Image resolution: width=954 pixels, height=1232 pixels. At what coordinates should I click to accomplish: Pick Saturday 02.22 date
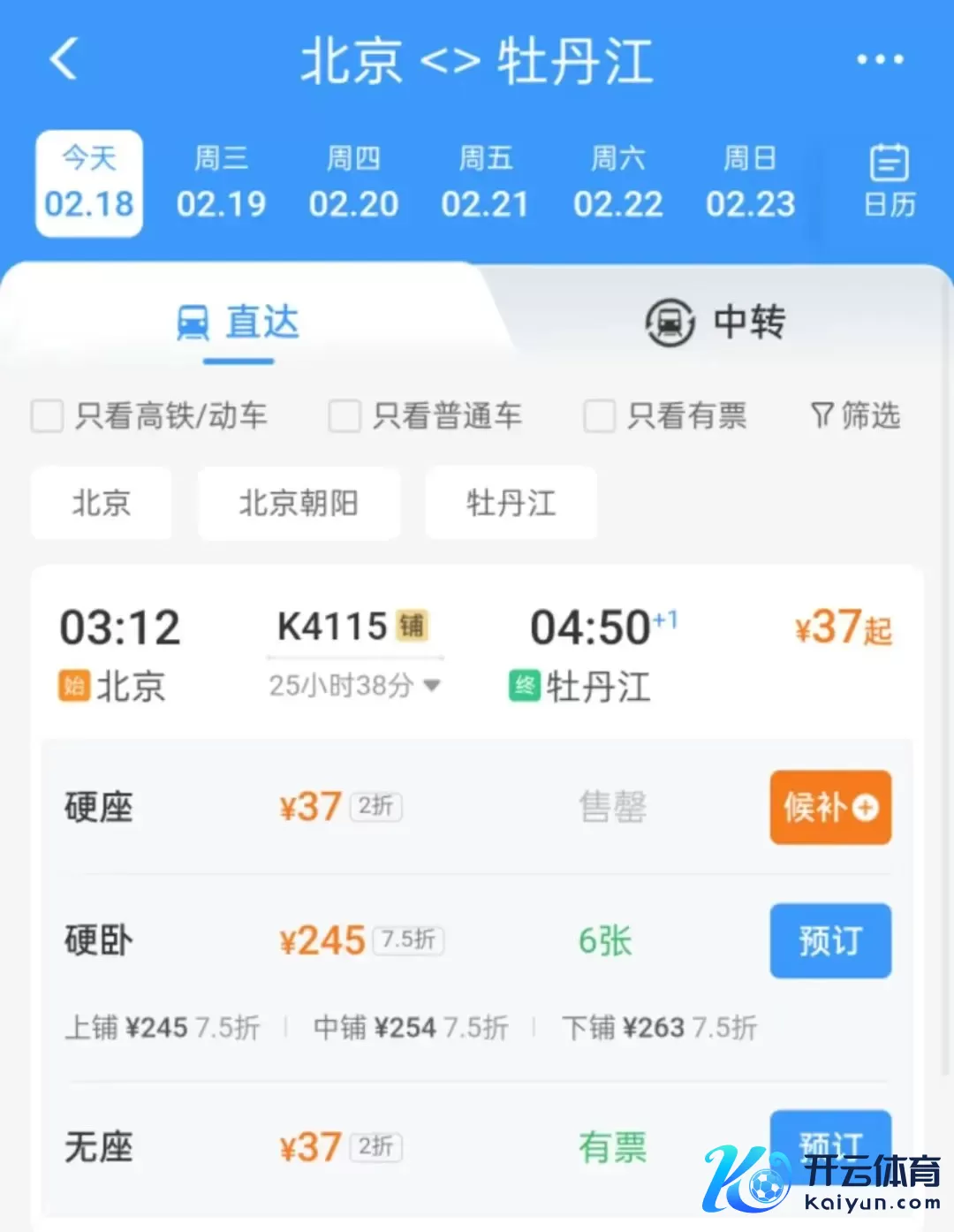[x=617, y=184]
